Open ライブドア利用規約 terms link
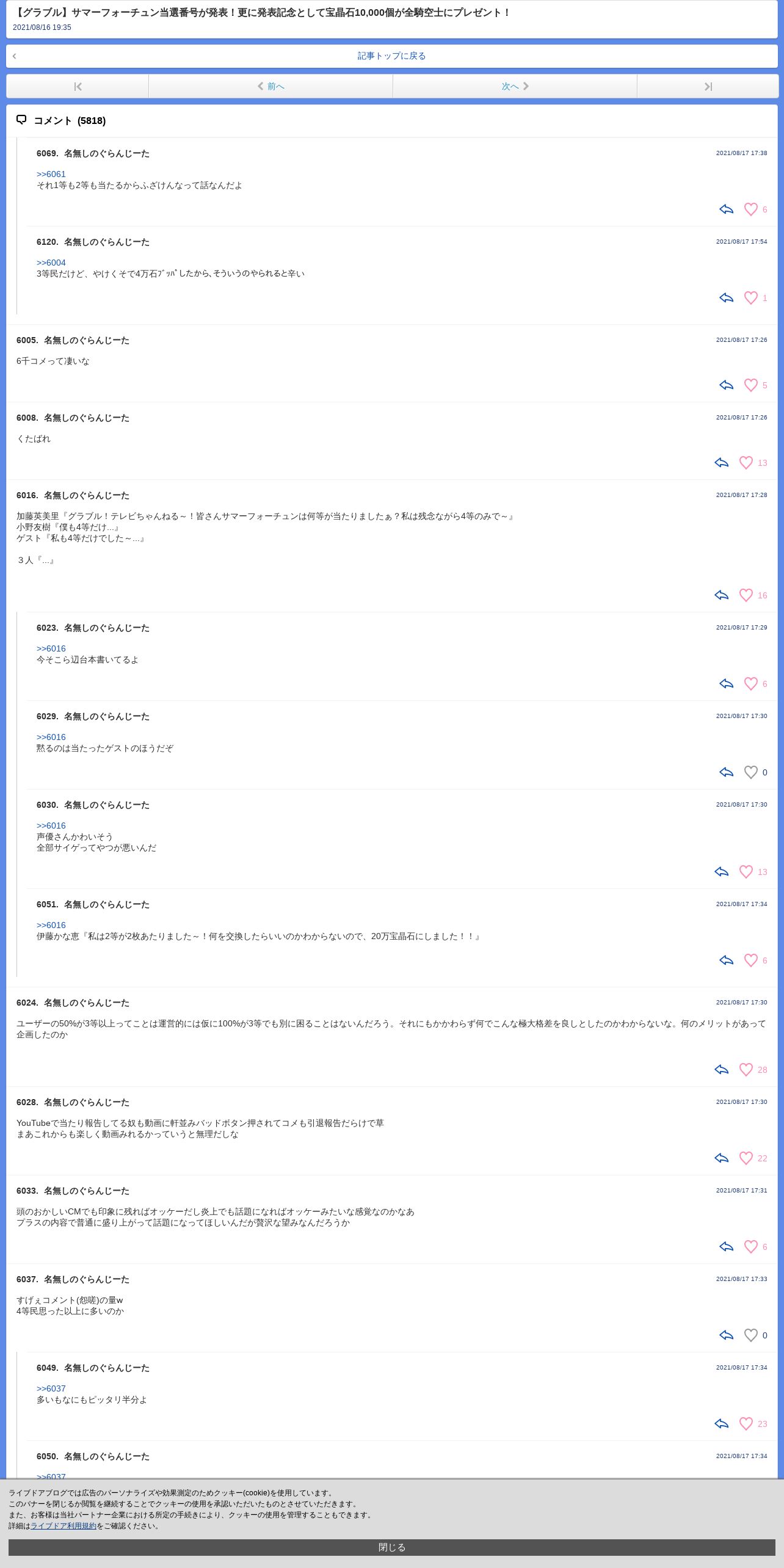Screen dimensions: 784x1568 pos(64,1526)
